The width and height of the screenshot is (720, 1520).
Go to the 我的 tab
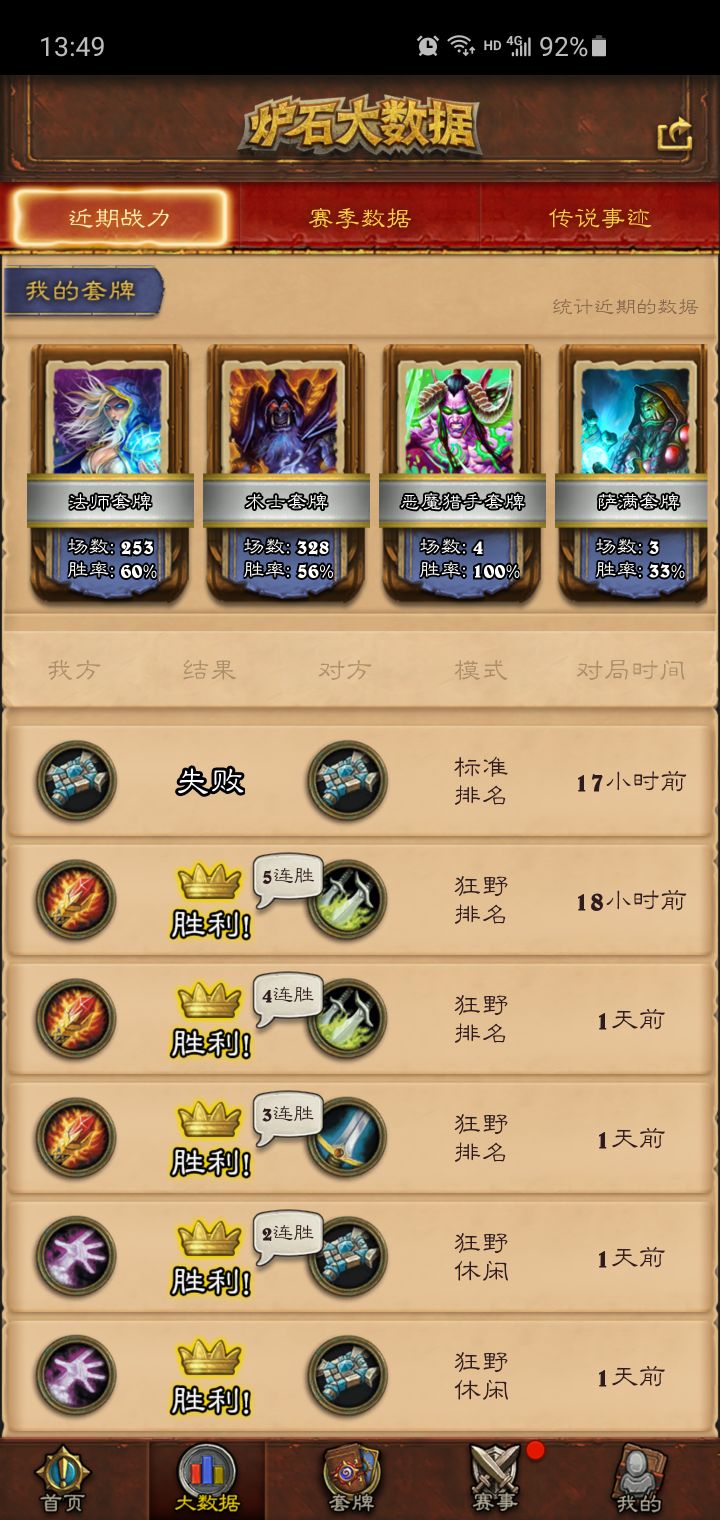tap(638, 1480)
